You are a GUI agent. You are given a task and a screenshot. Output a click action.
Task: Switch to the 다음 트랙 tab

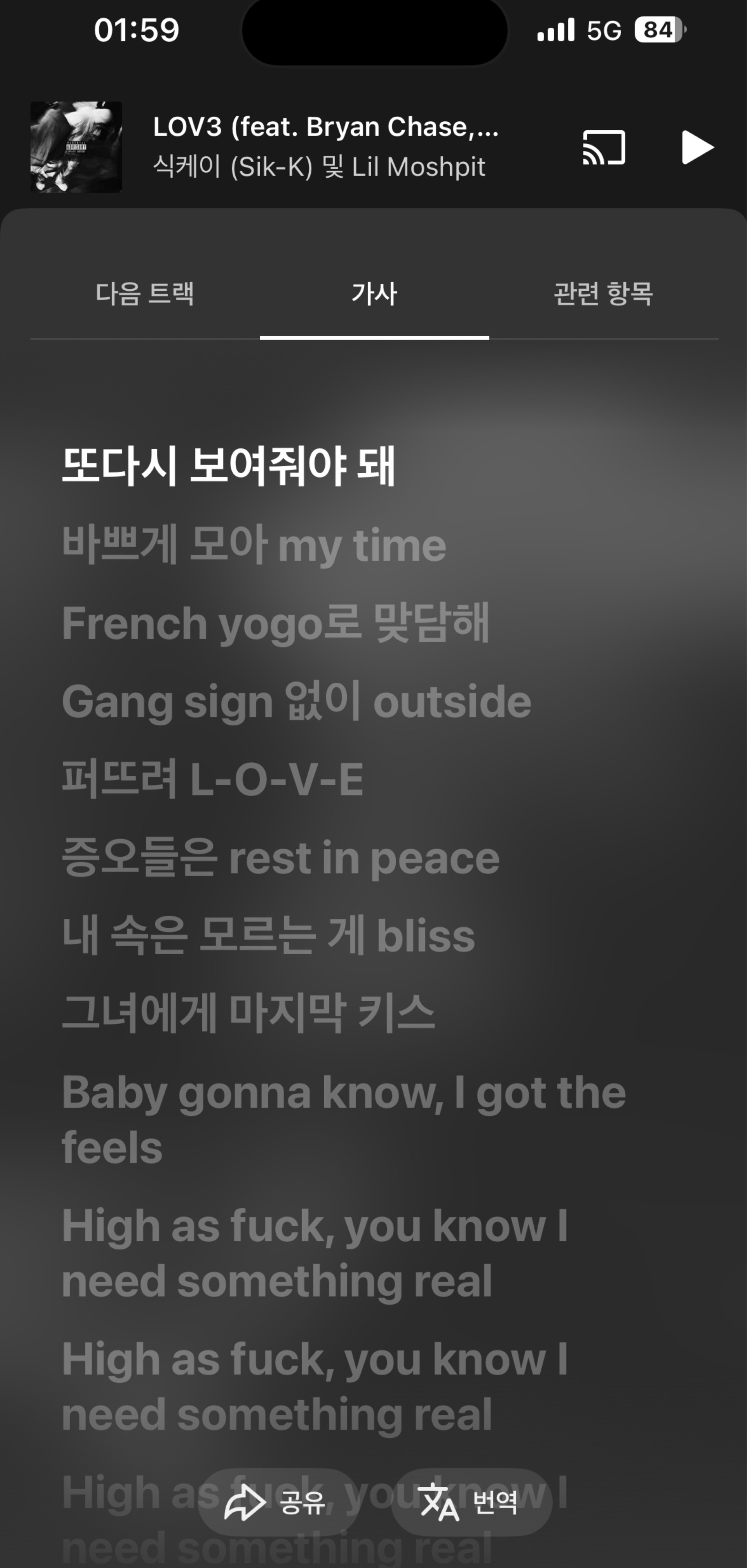(145, 294)
